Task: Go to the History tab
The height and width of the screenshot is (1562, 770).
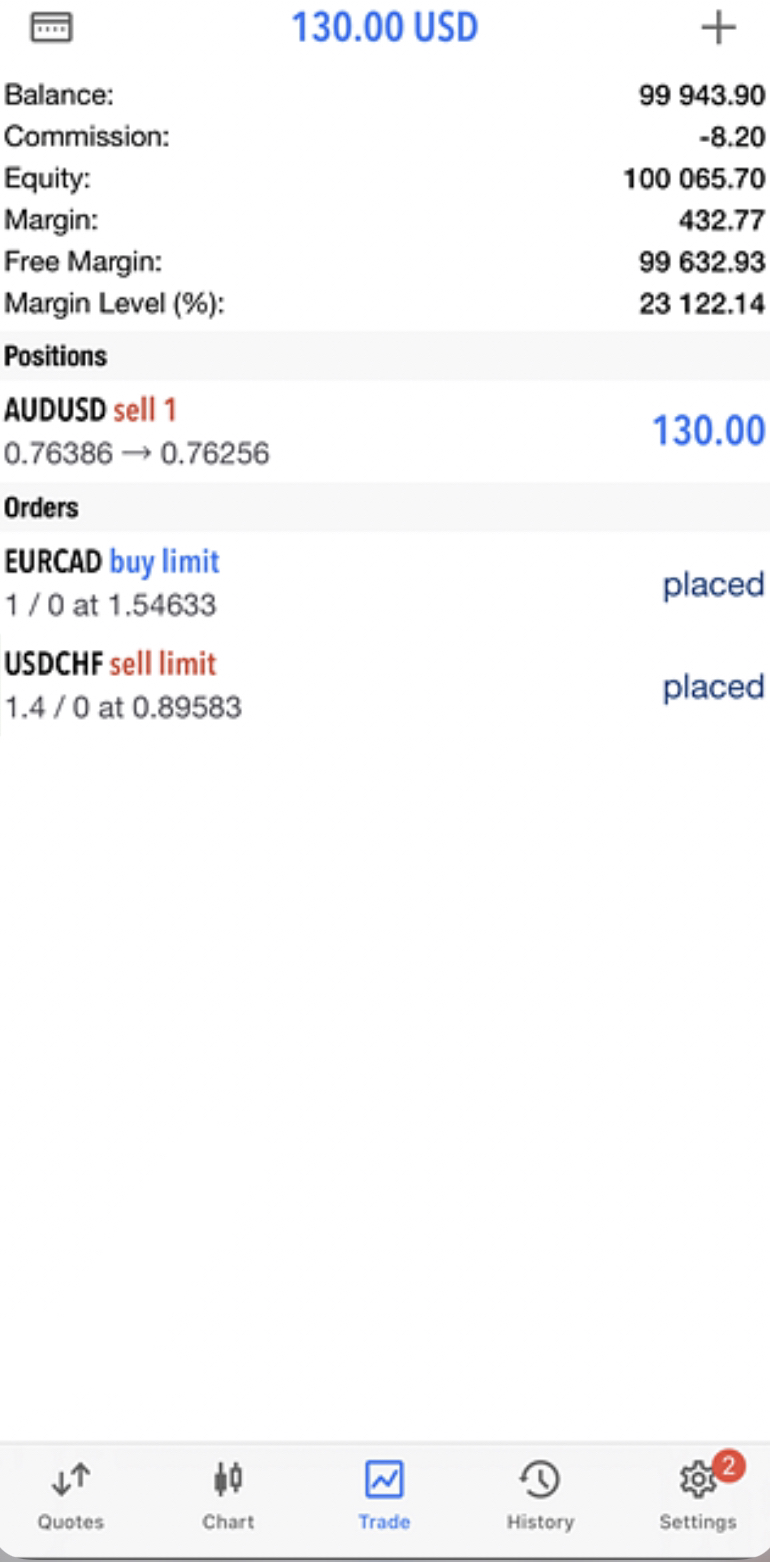Action: pyautogui.click(x=540, y=1496)
